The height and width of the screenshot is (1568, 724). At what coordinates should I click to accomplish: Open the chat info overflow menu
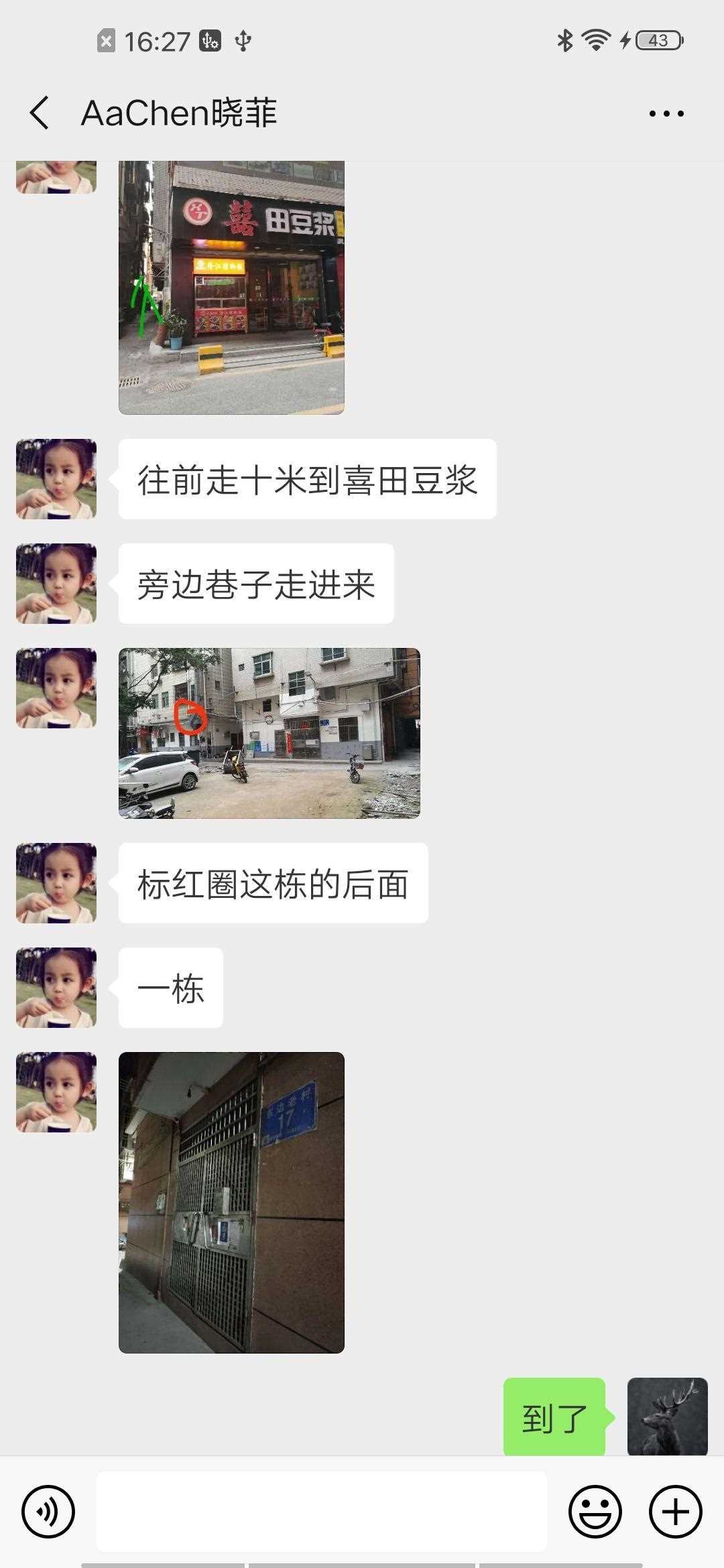point(666,113)
